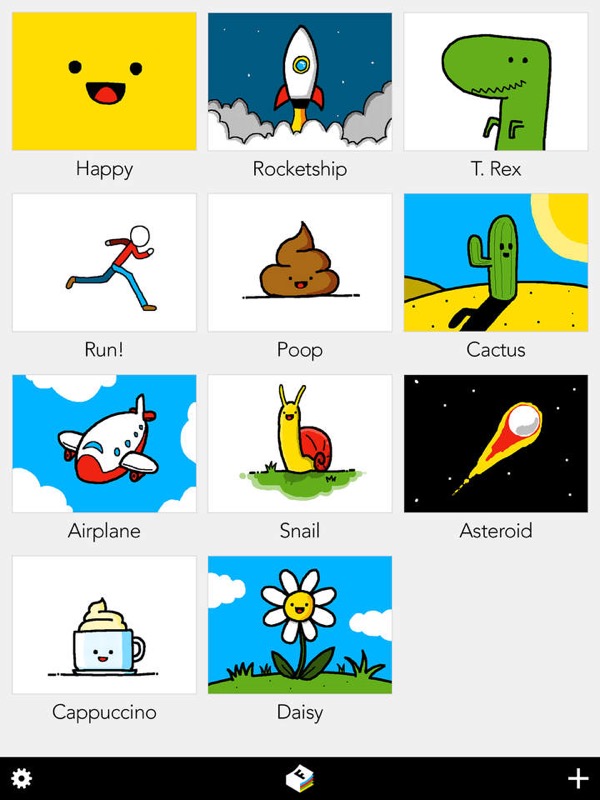Open the Happy animation
The image size is (600, 800).
pyautogui.click(x=104, y=82)
